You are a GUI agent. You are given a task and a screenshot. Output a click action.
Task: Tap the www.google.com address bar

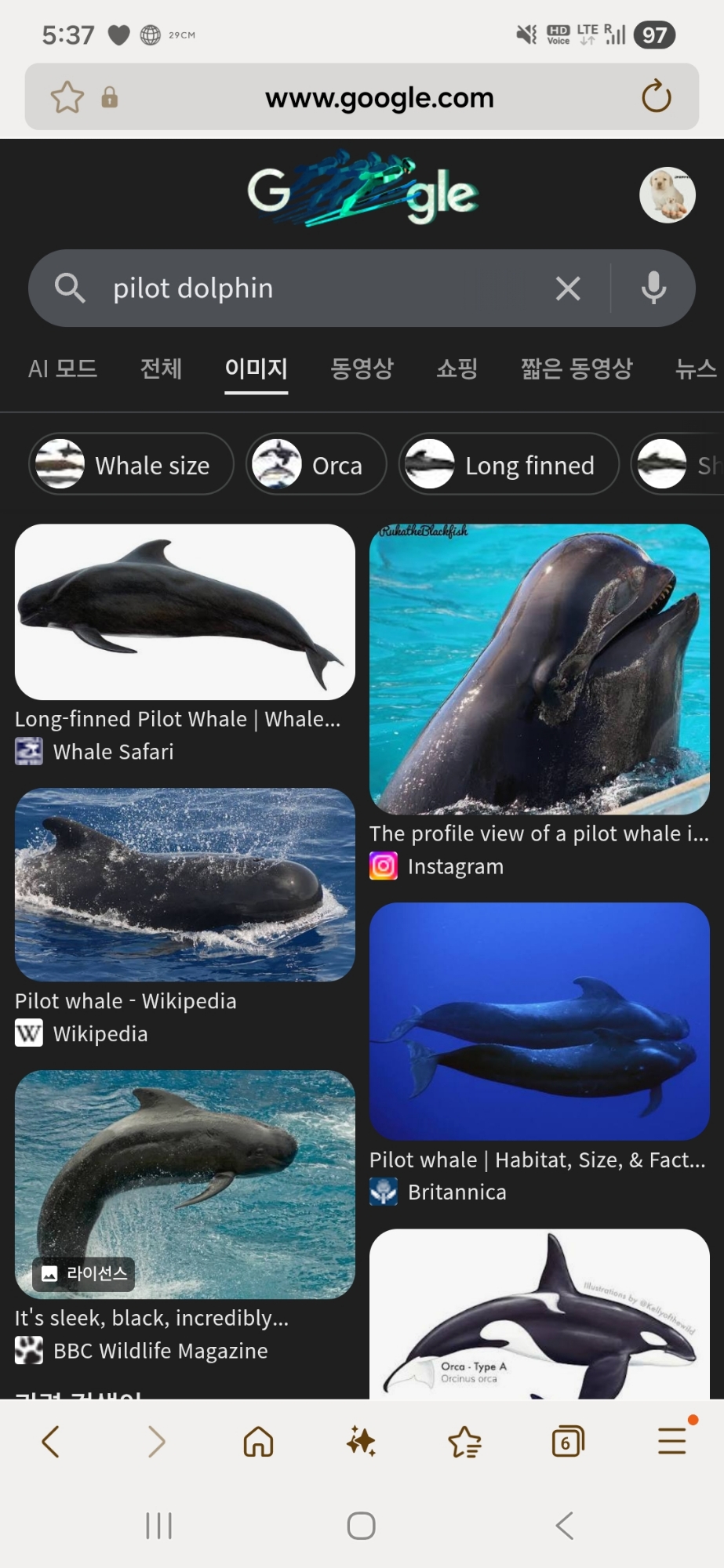pos(380,97)
